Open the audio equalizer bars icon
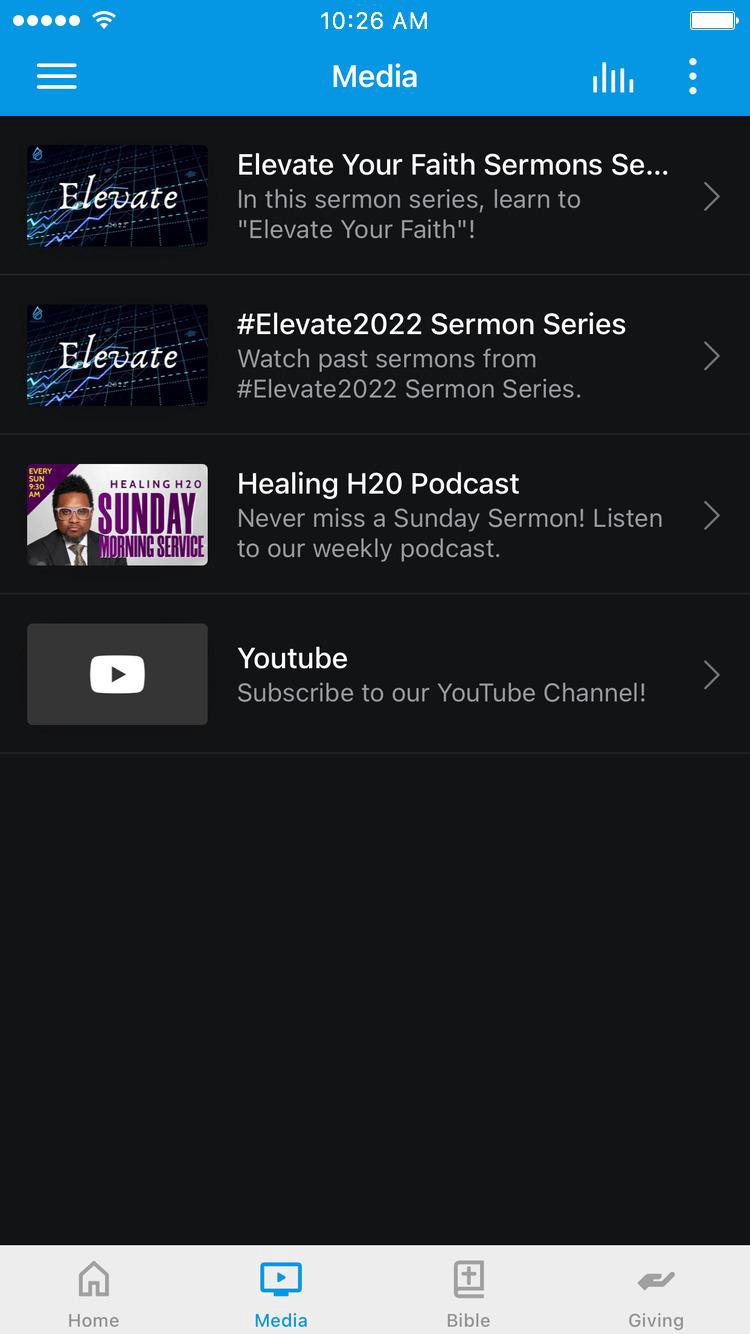This screenshot has width=750, height=1334. (612, 77)
